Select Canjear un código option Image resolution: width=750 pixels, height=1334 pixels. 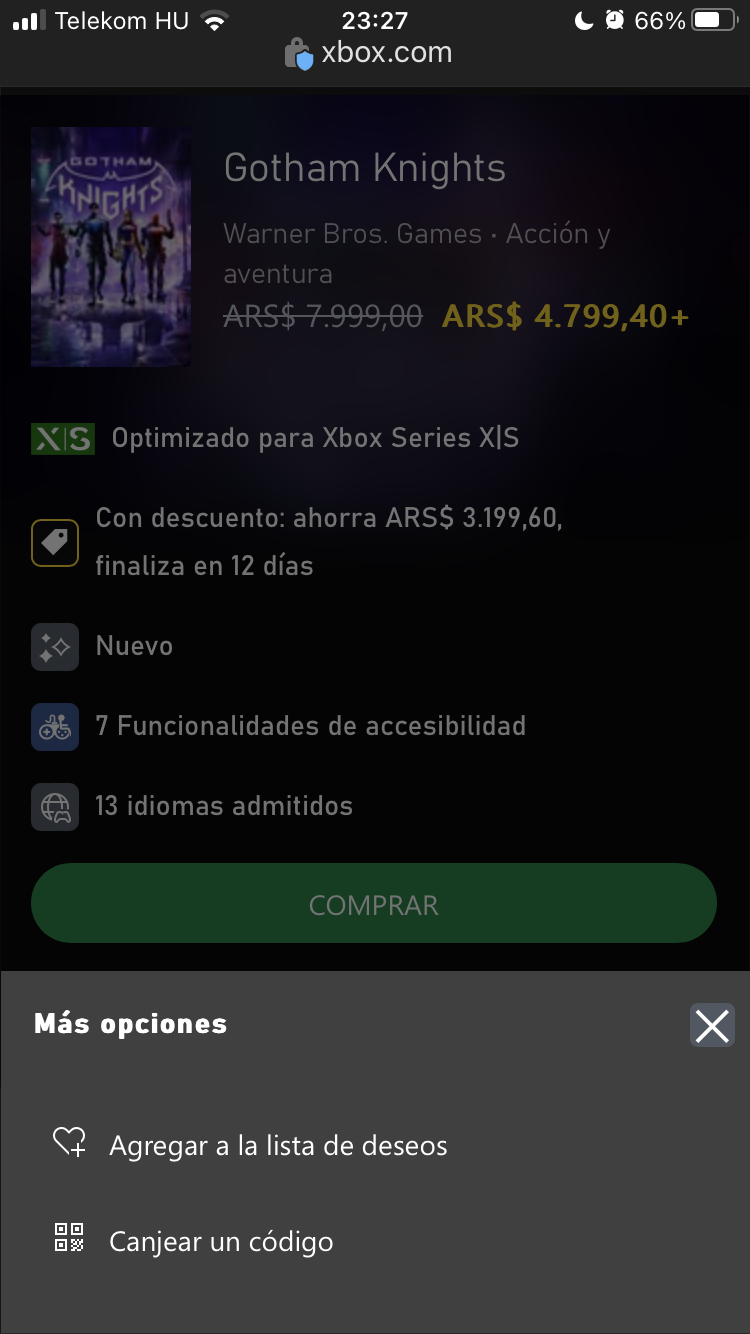tap(220, 1241)
